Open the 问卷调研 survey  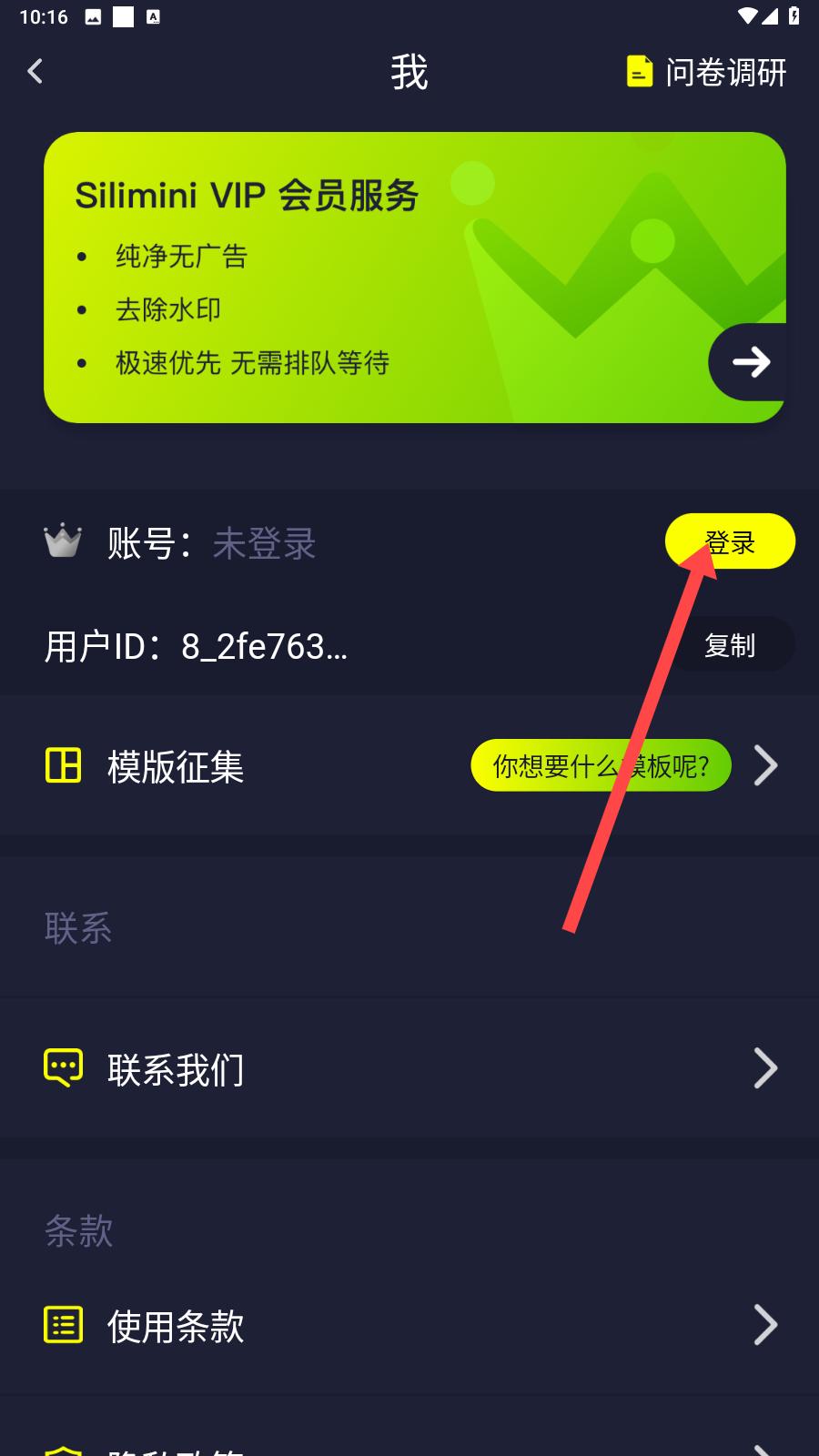706,72
